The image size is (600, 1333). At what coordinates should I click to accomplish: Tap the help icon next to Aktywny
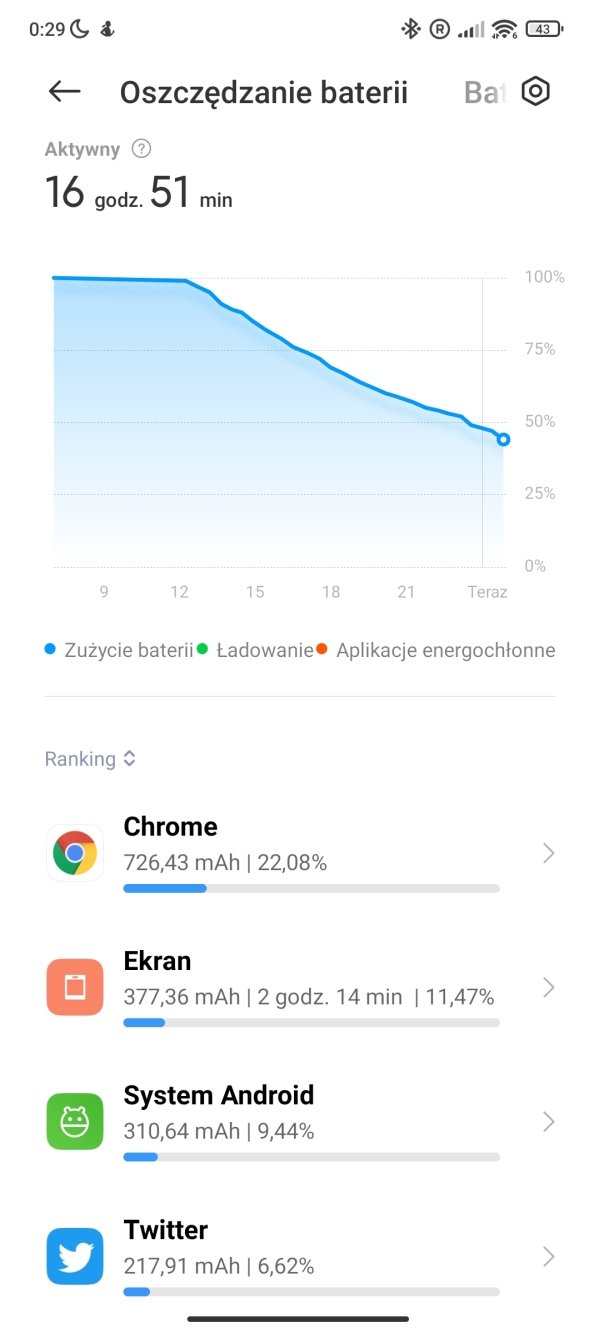142,149
